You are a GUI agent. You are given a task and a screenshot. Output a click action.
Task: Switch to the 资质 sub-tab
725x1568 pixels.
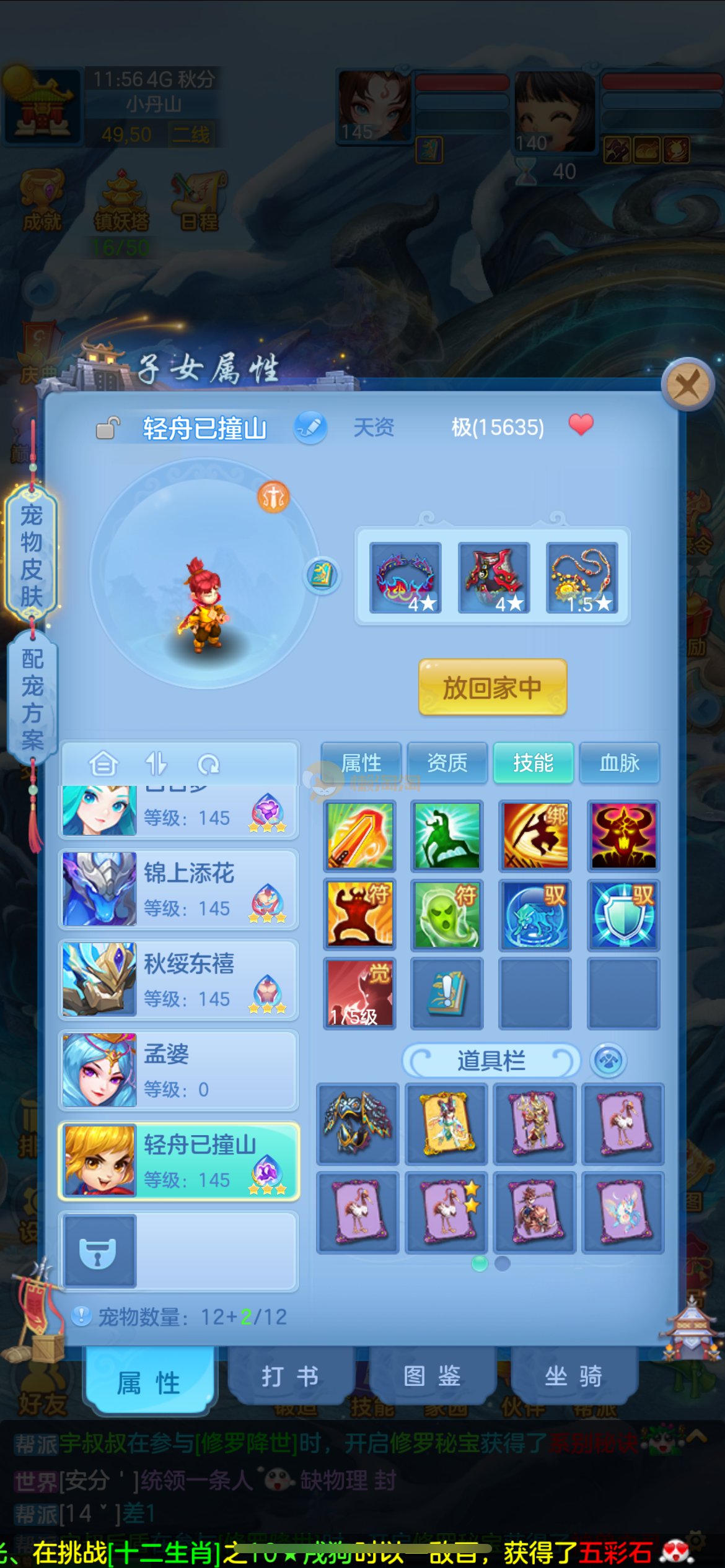pos(447,762)
